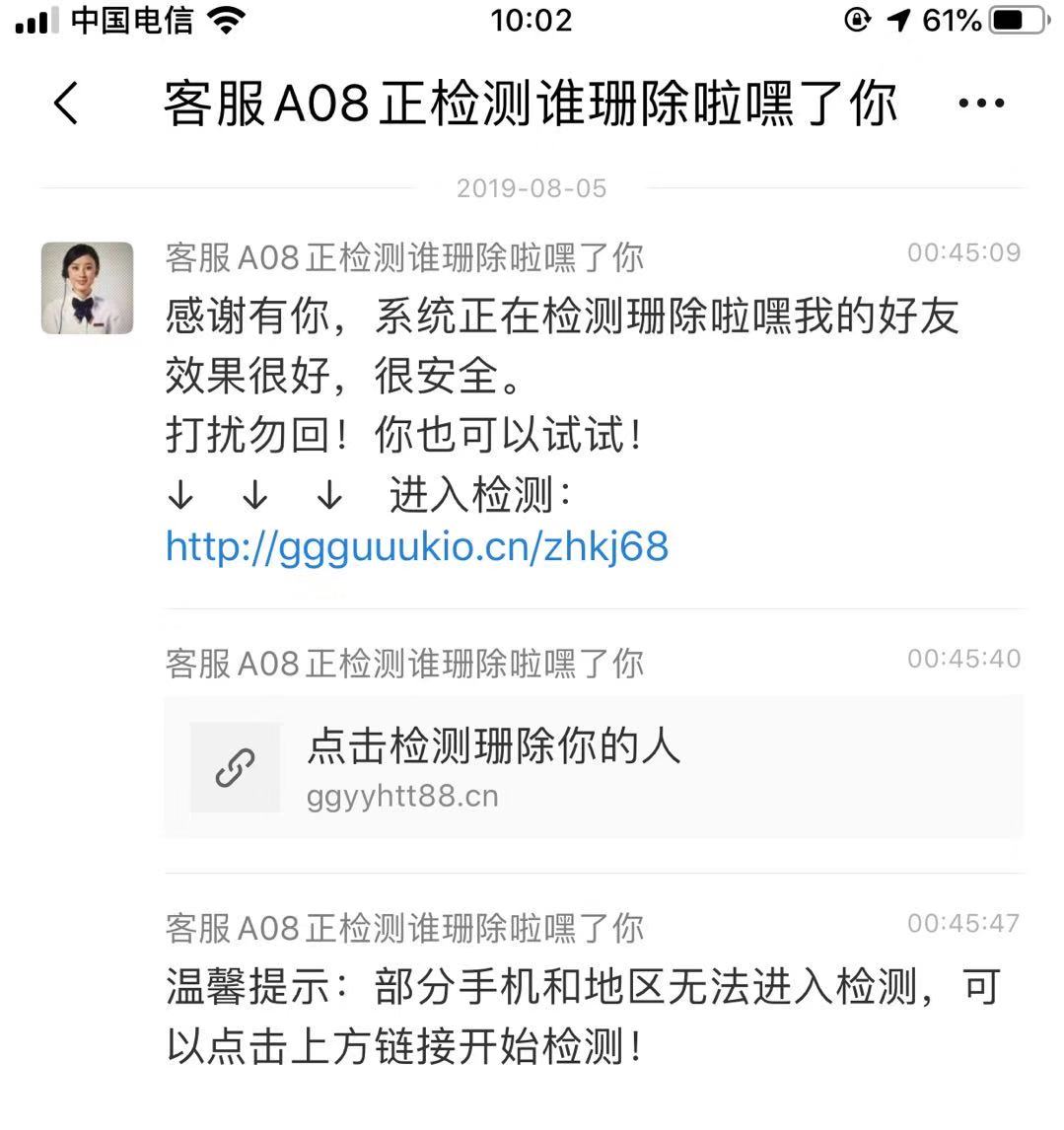Tap the date label 2019-08-05

532,187
